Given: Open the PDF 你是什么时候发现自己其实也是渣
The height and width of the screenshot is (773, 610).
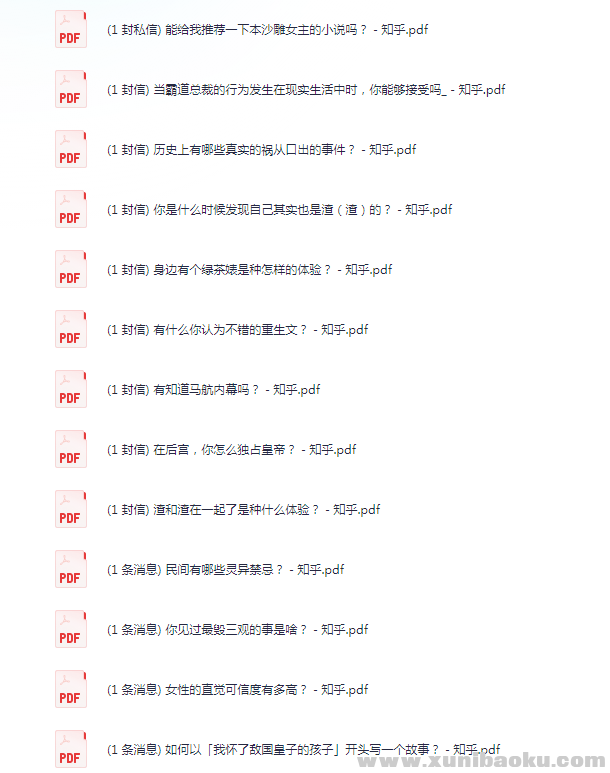Looking at the screenshot, I should pos(279,210).
